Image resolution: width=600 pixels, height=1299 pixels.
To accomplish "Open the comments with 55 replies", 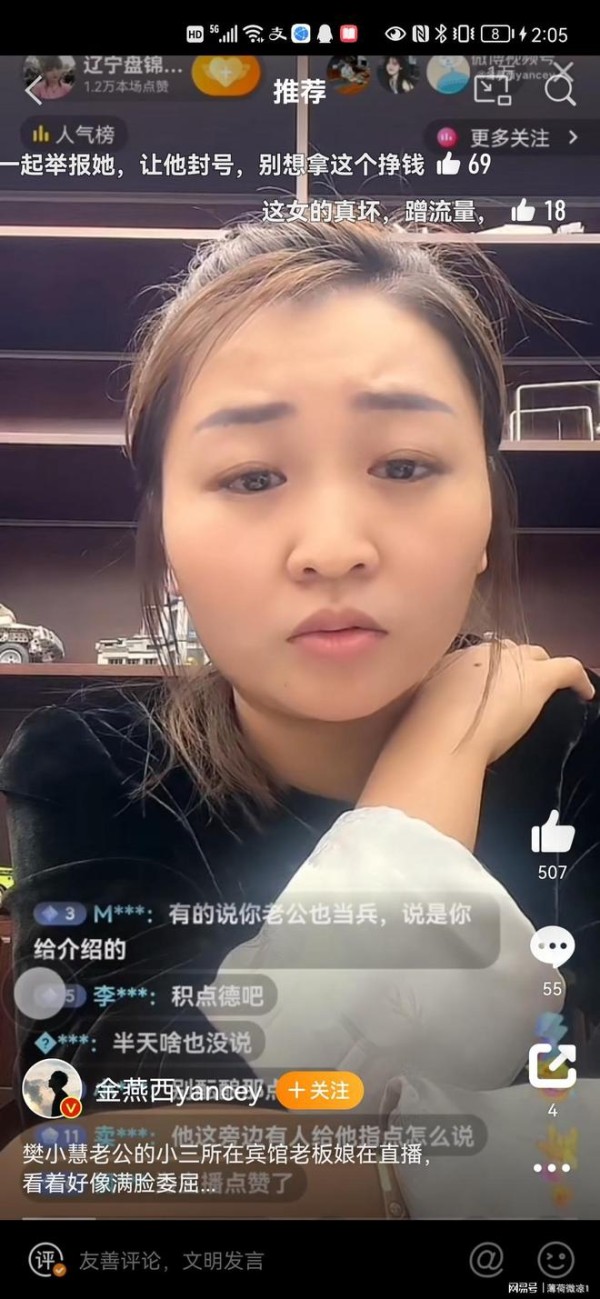I will 552,948.
